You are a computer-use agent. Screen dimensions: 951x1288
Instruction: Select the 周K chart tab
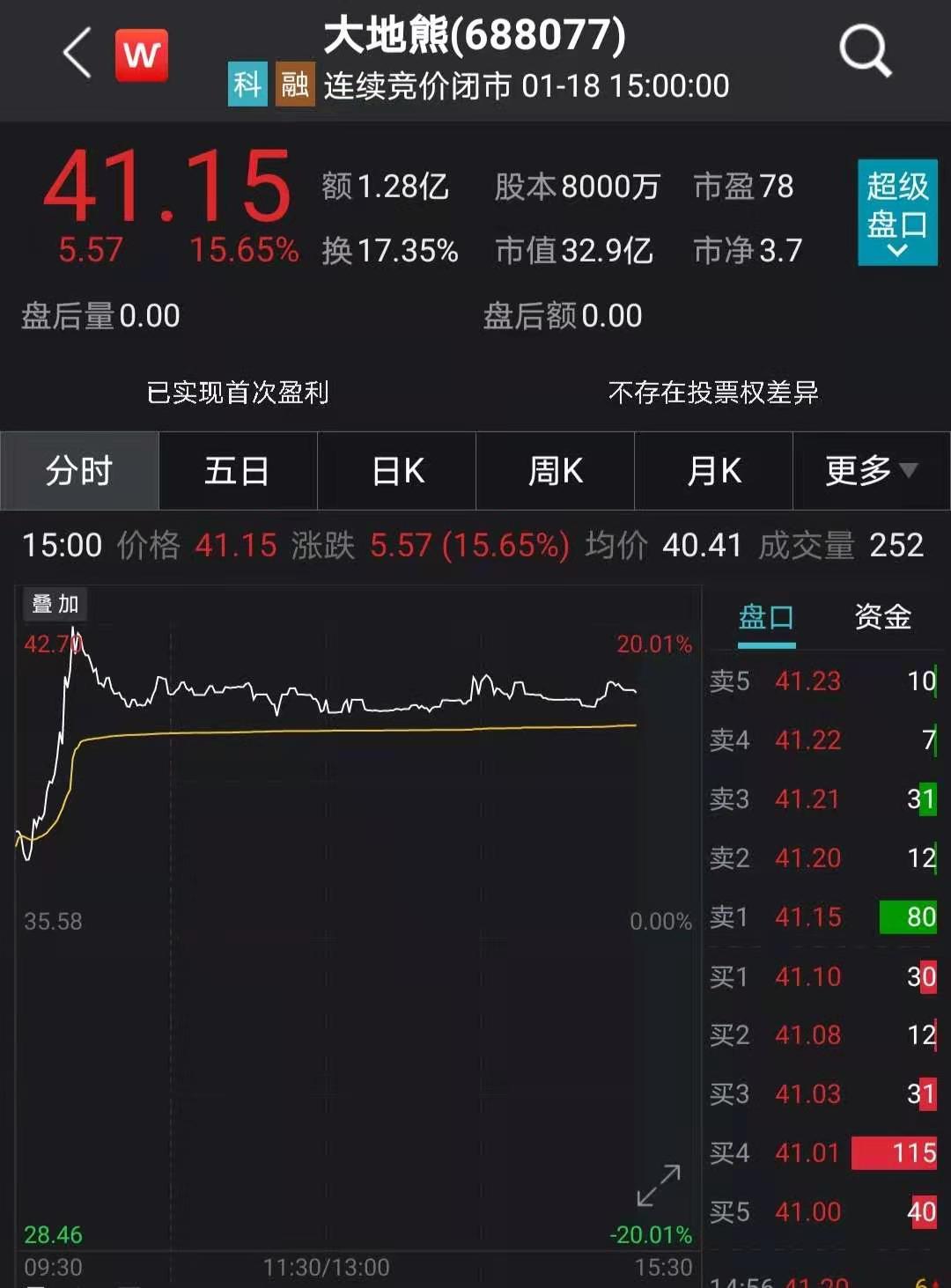(x=555, y=471)
